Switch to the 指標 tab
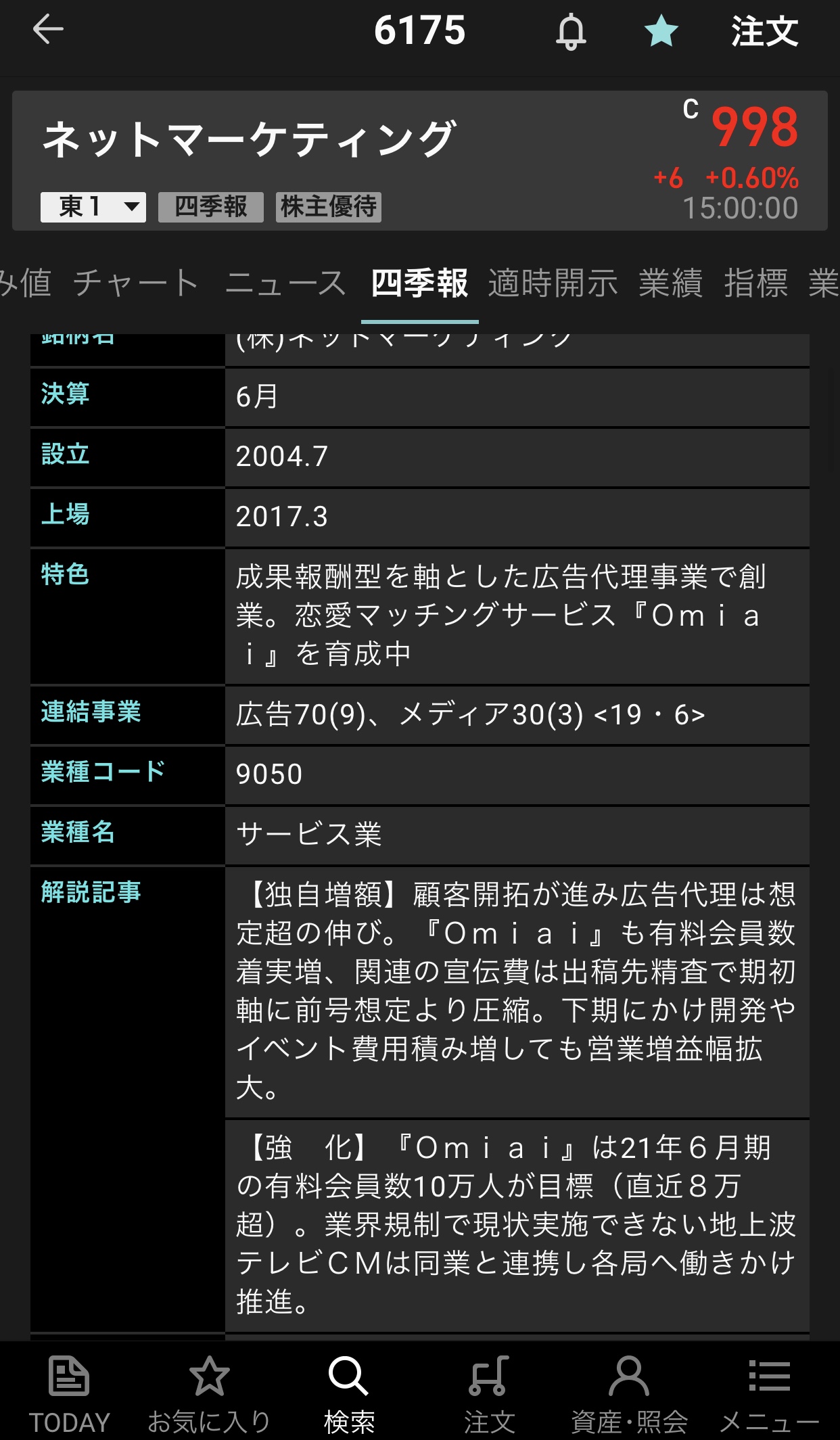This screenshot has height=1440, width=840. pos(756,283)
